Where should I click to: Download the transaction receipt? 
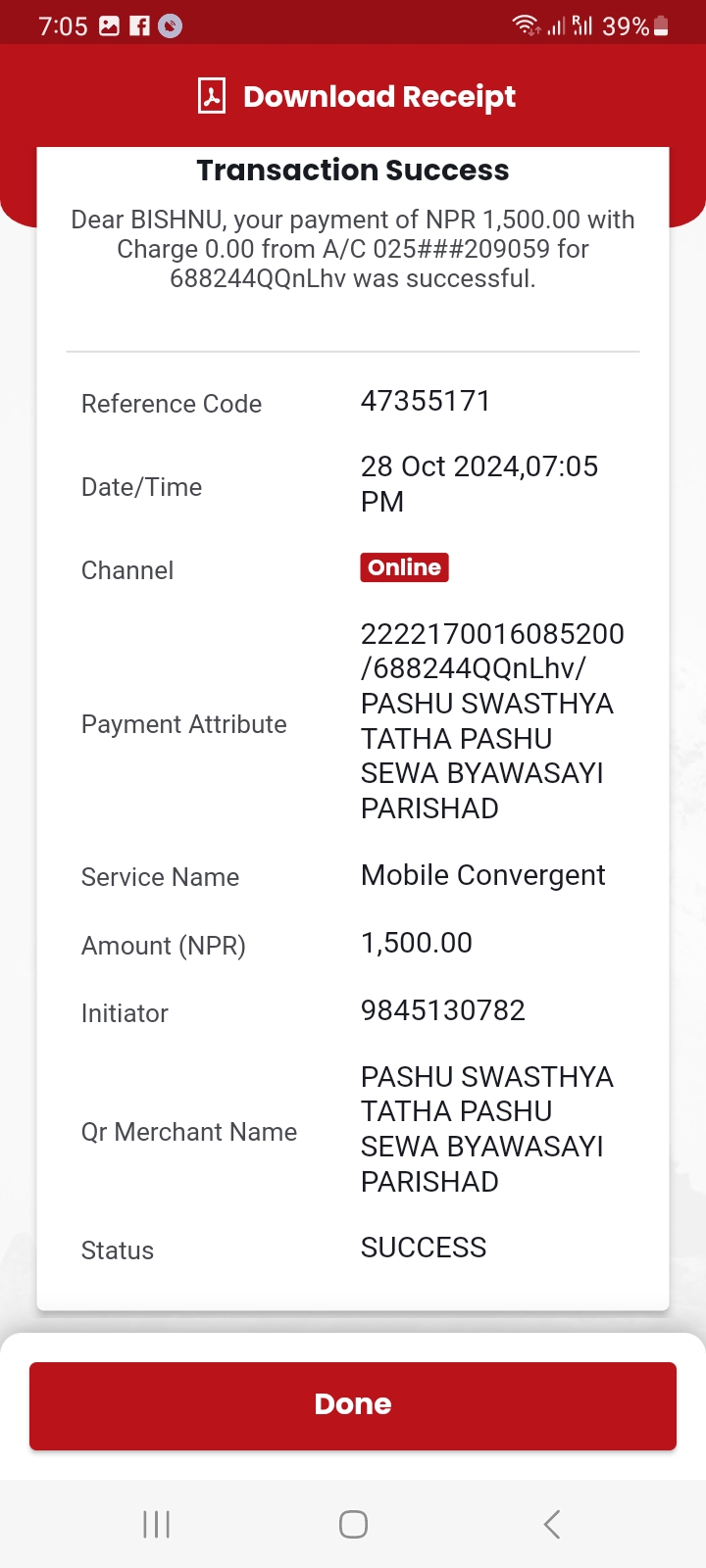pyautogui.click(x=357, y=96)
